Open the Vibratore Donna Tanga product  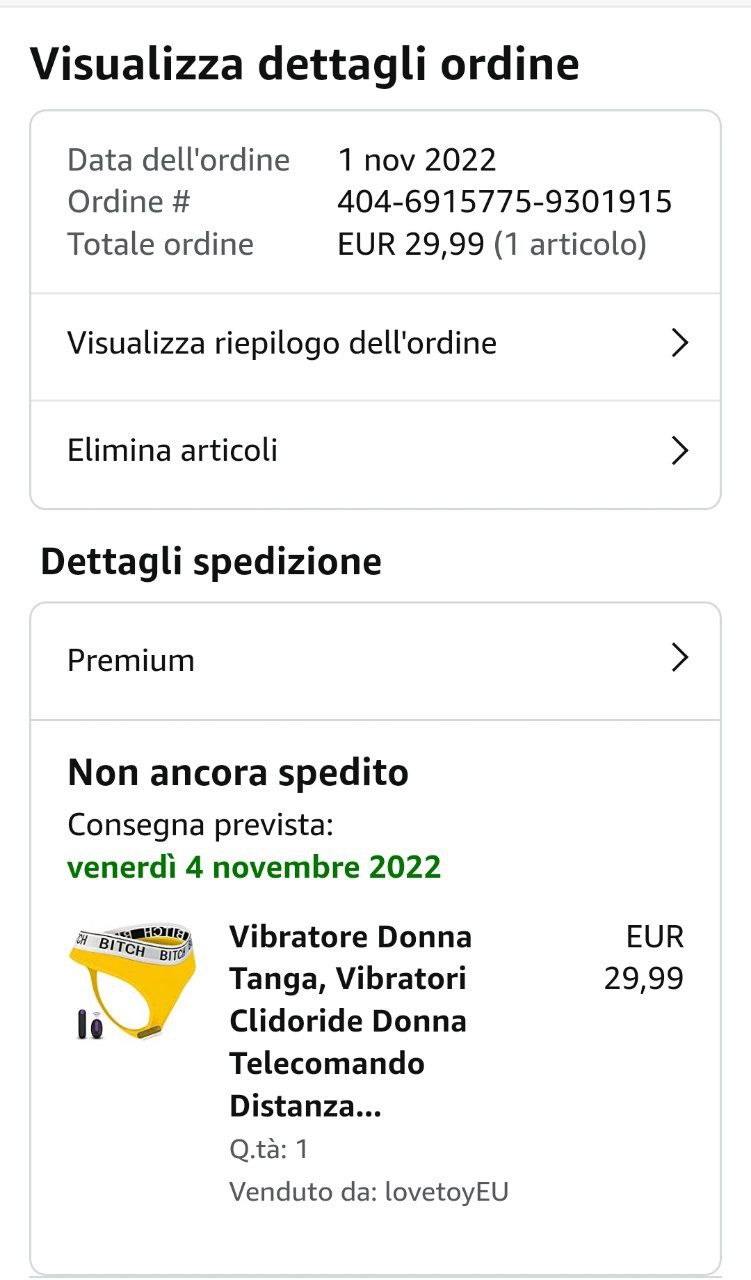pyautogui.click(x=350, y=1021)
